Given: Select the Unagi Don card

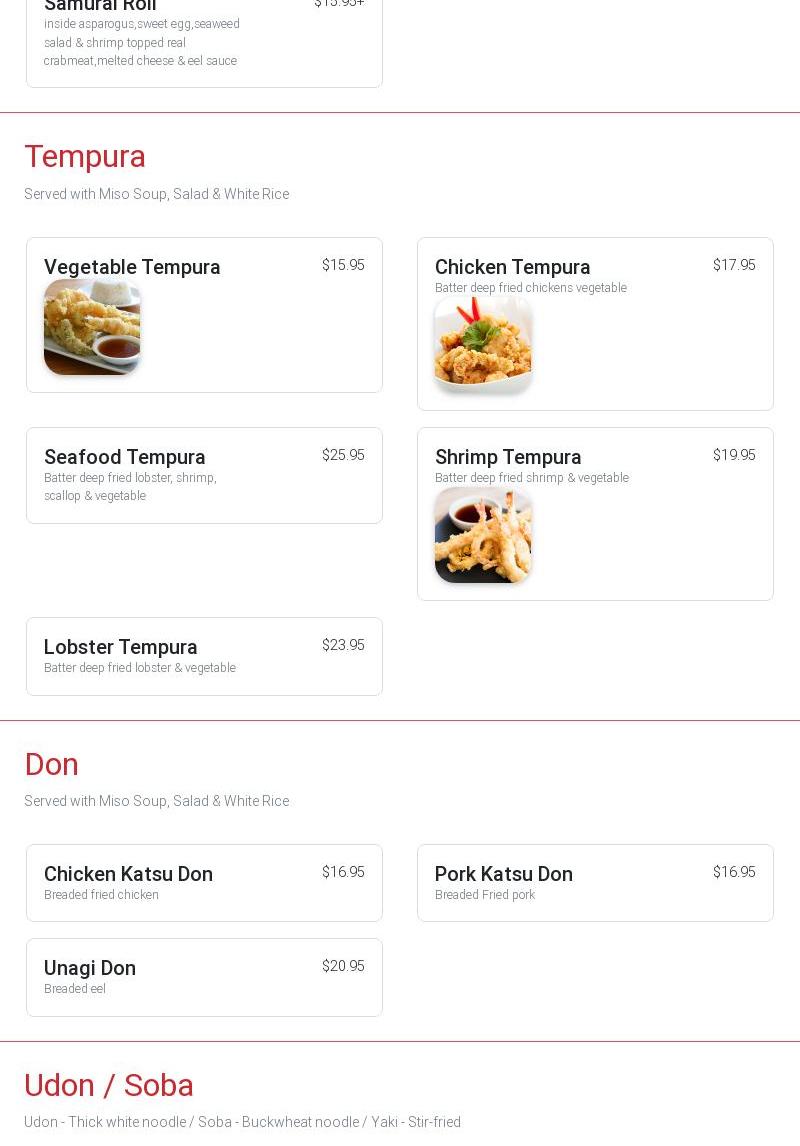Looking at the screenshot, I should coord(204,976).
